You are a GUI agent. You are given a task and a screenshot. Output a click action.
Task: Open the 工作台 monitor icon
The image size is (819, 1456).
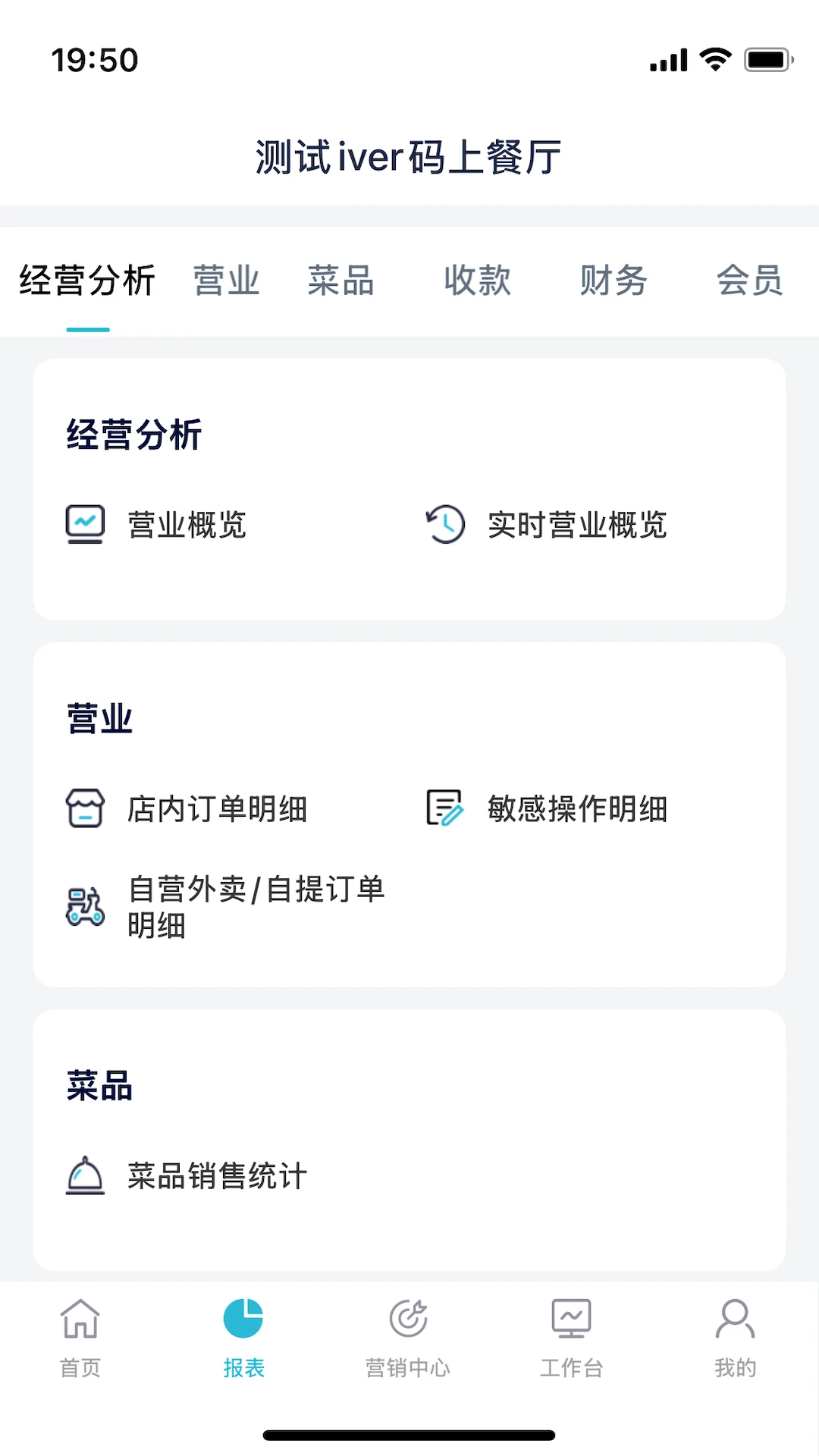573,1317
